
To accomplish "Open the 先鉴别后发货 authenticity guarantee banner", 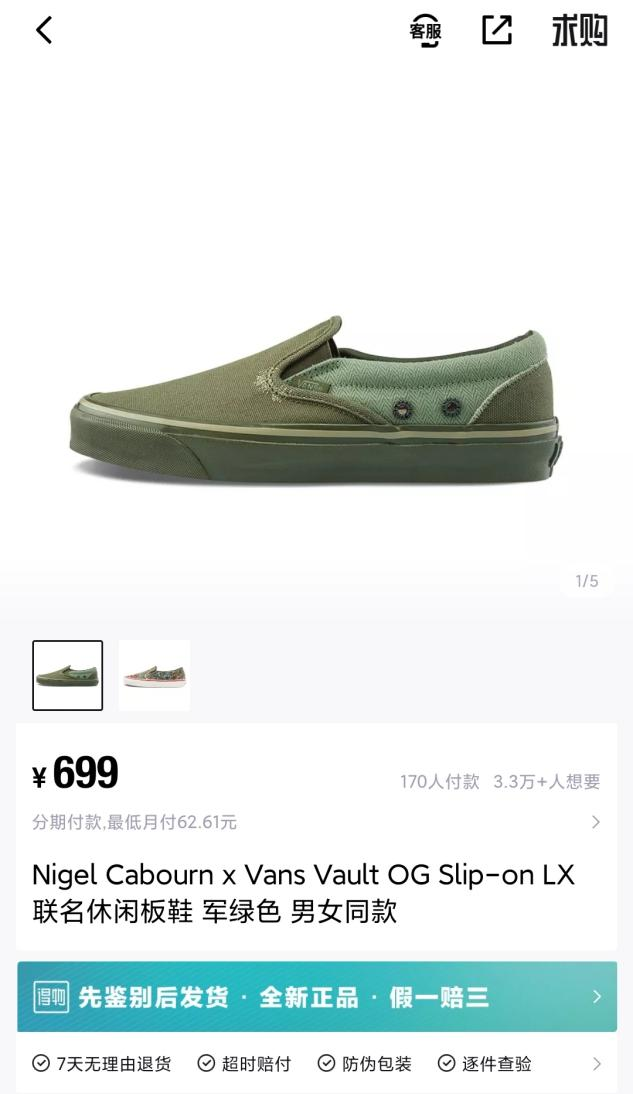I will [316, 997].
